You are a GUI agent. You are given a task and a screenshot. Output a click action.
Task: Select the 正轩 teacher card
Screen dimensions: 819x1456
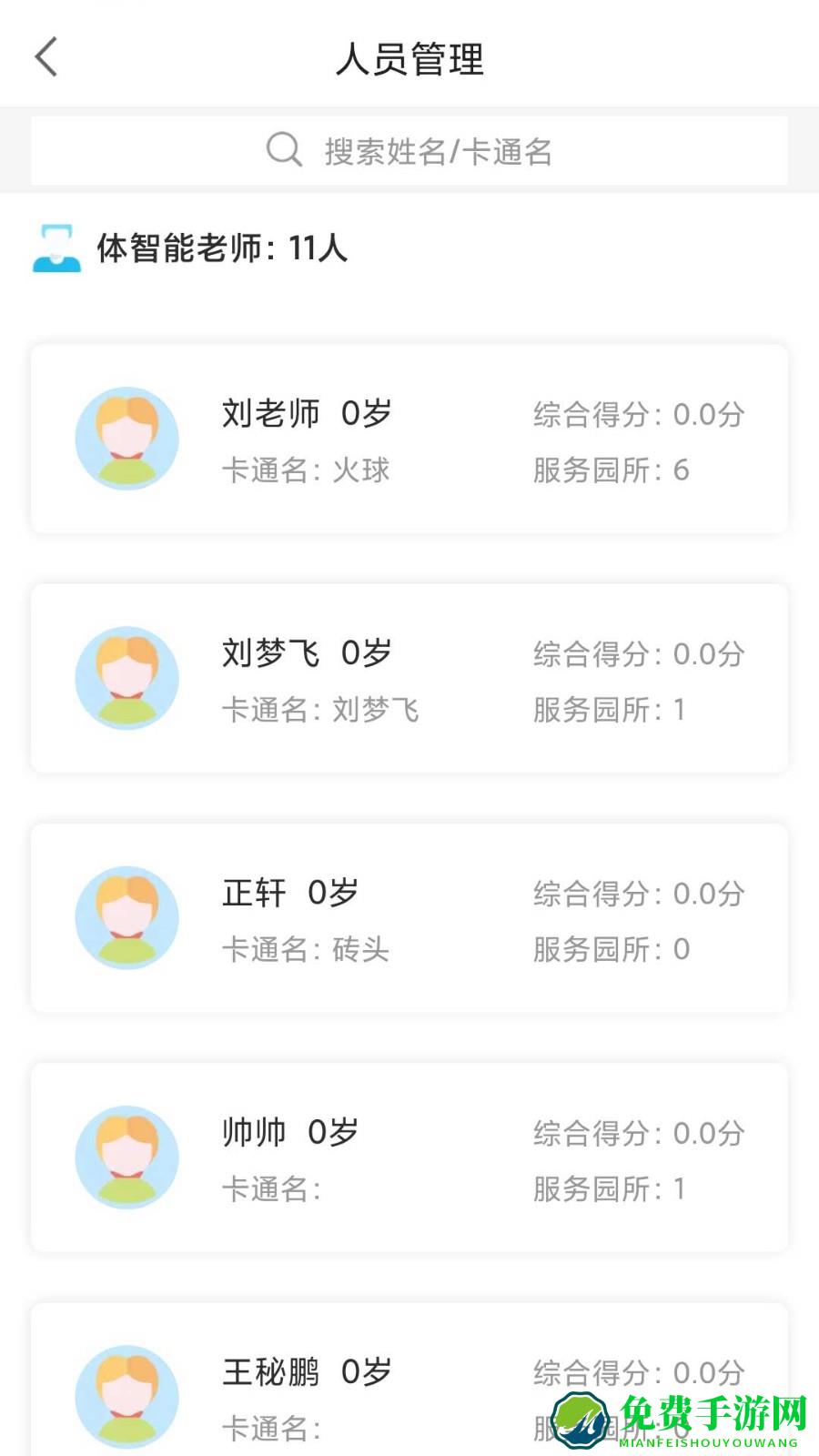tap(409, 917)
